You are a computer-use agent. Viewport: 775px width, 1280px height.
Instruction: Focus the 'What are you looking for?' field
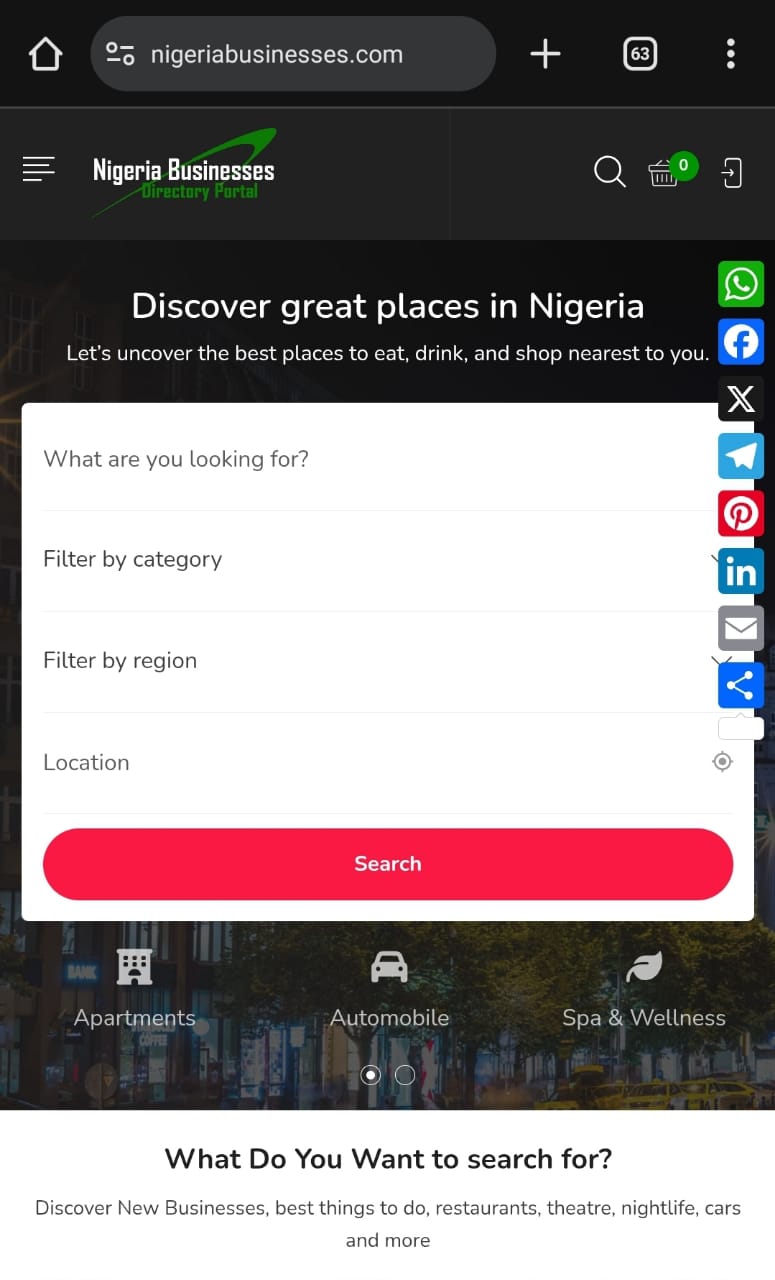(370, 459)
